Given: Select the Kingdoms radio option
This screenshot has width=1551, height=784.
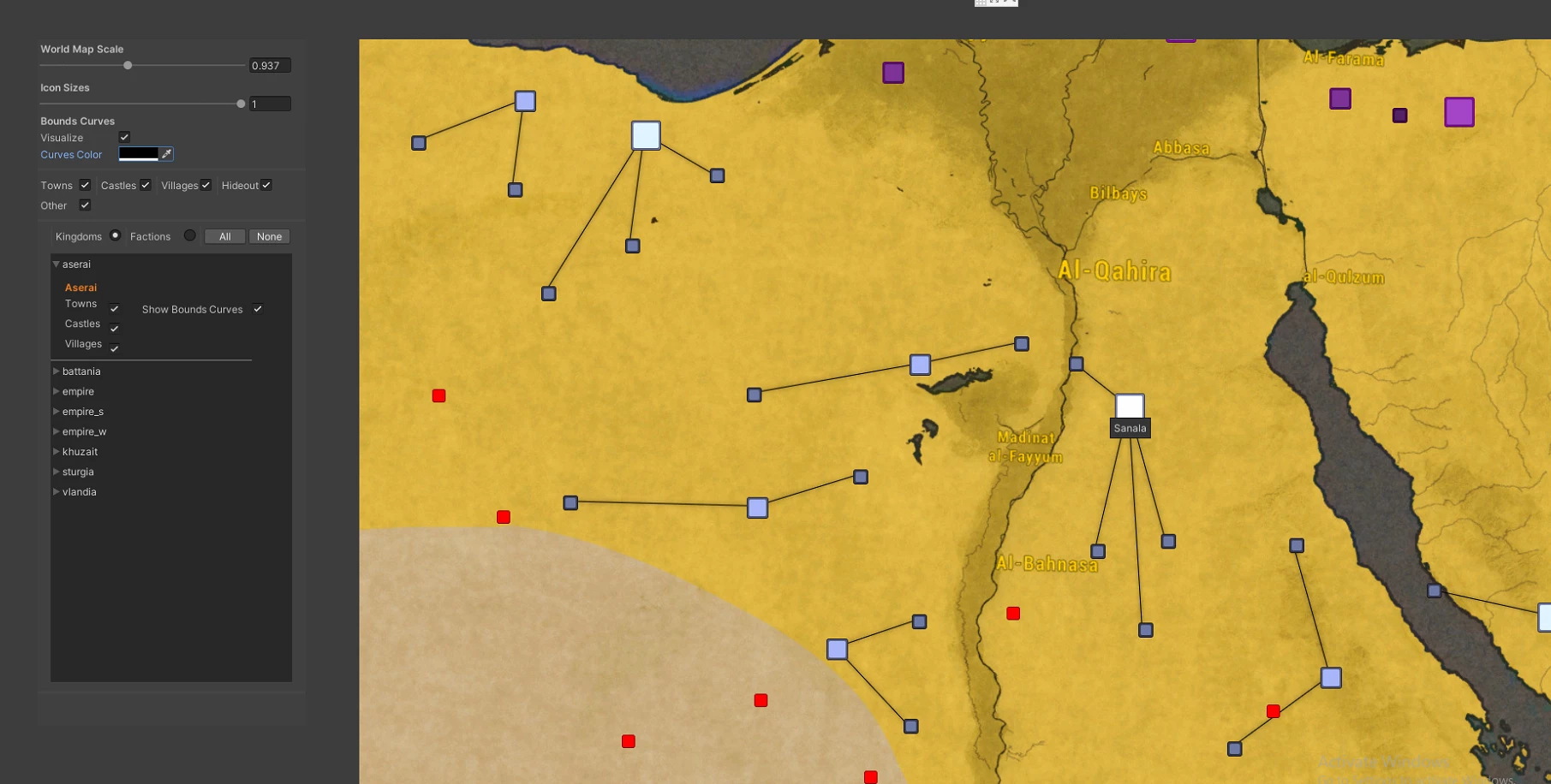Looking at the screenshot, I should click(x=115, y=235).
